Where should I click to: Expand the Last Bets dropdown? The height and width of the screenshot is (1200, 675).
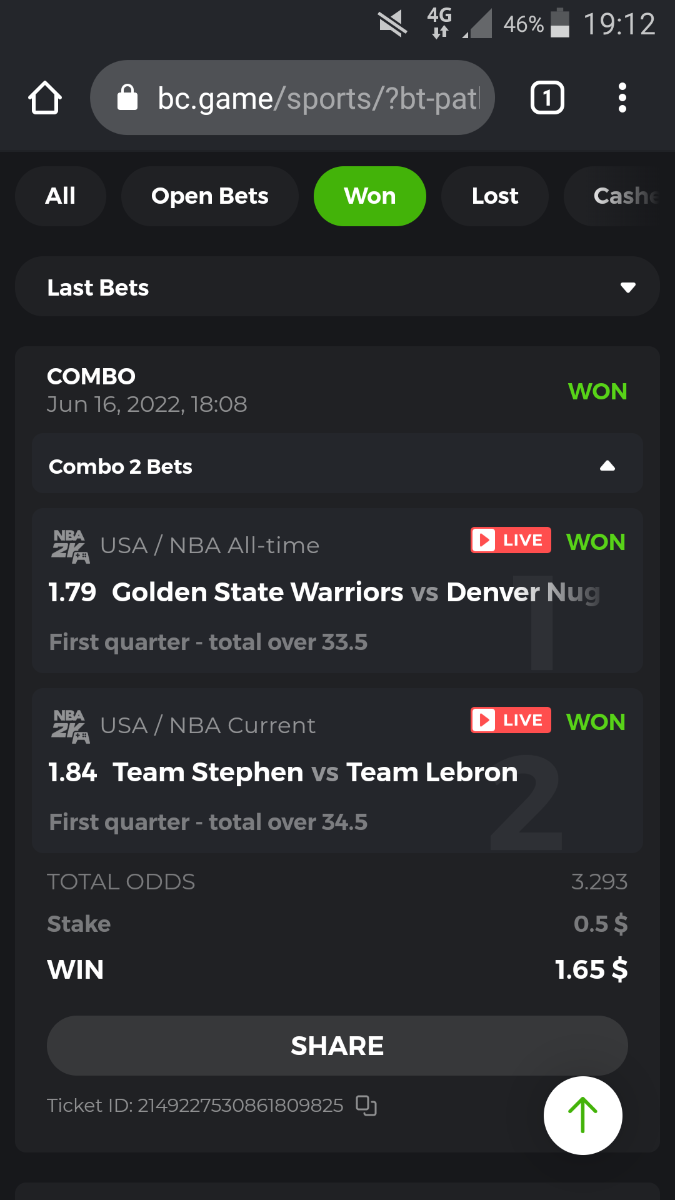337,287
